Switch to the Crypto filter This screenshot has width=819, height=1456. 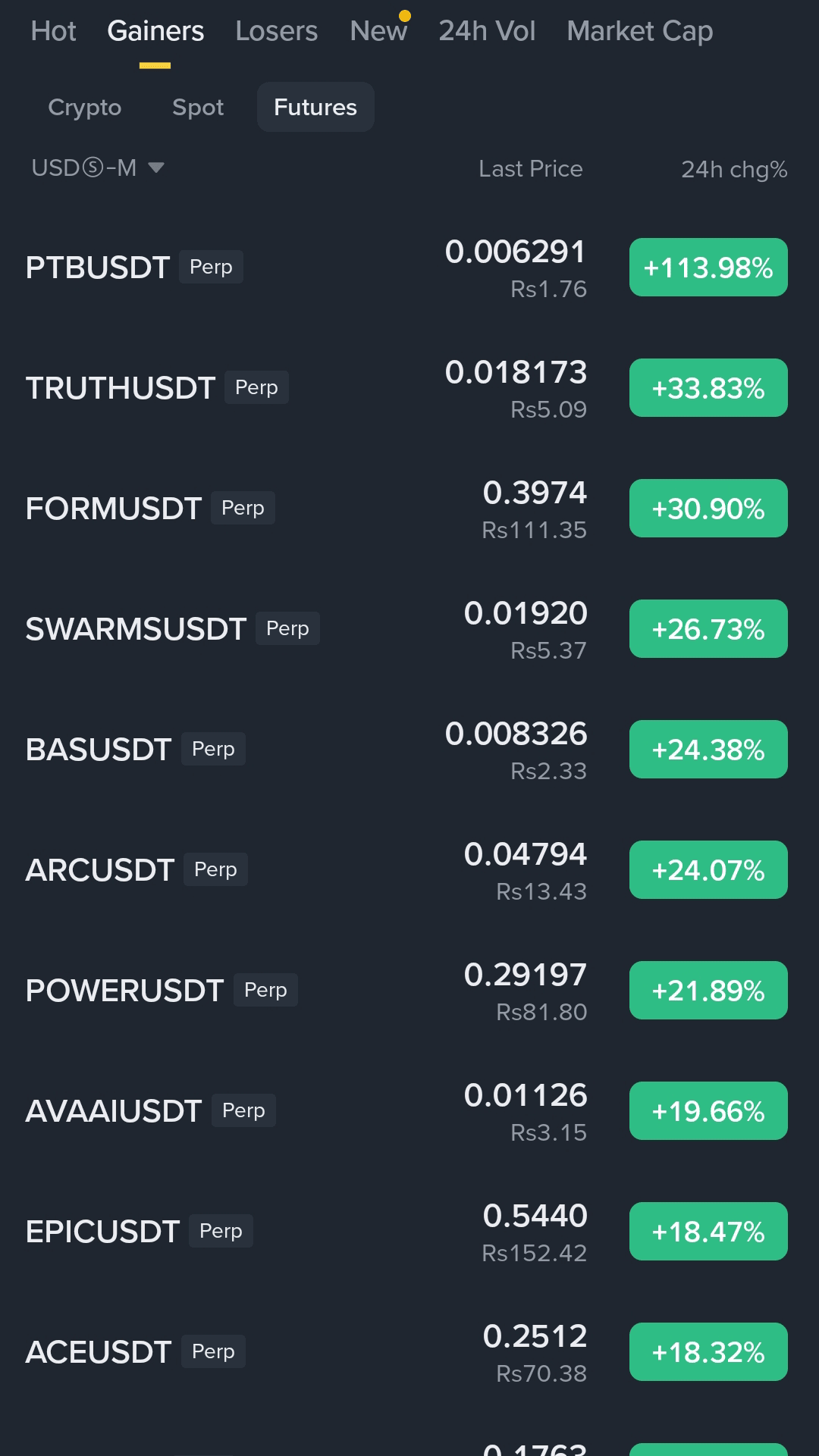coord(84,108)
